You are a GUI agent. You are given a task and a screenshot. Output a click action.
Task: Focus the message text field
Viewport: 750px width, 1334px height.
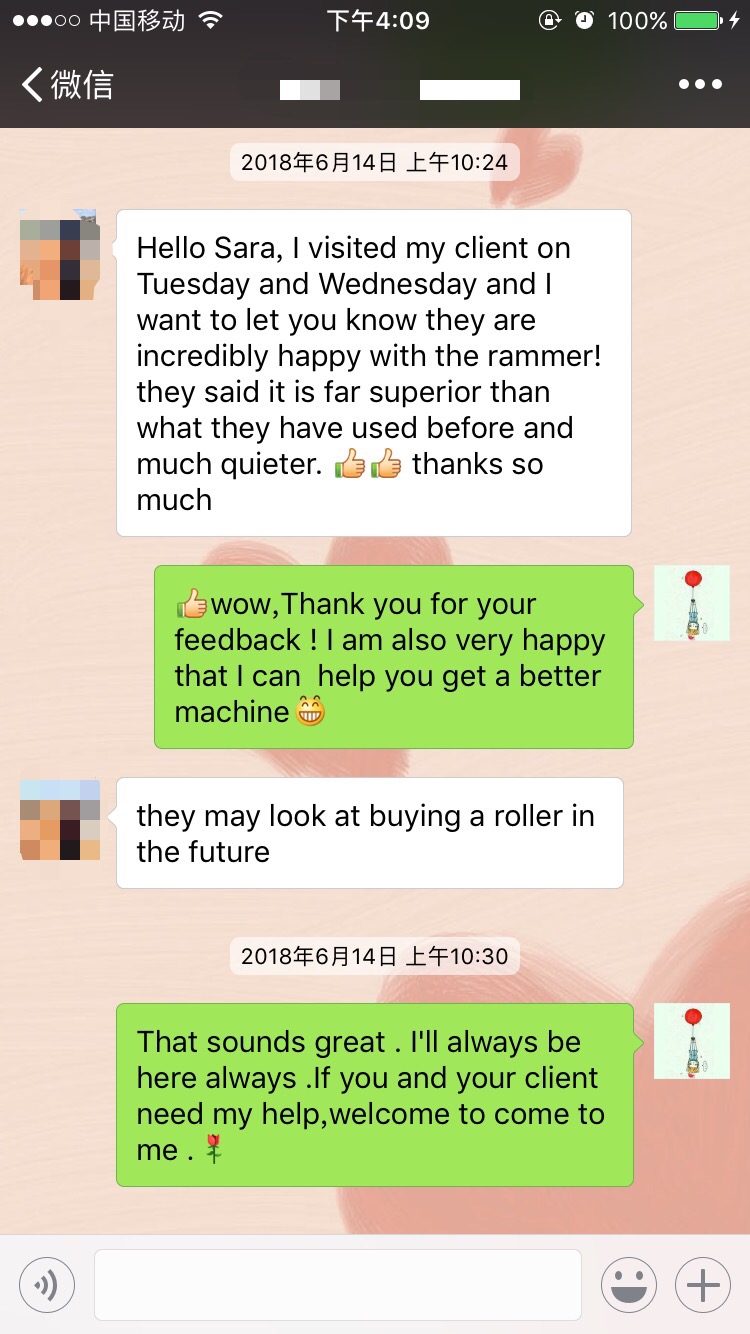(337, 1284)
